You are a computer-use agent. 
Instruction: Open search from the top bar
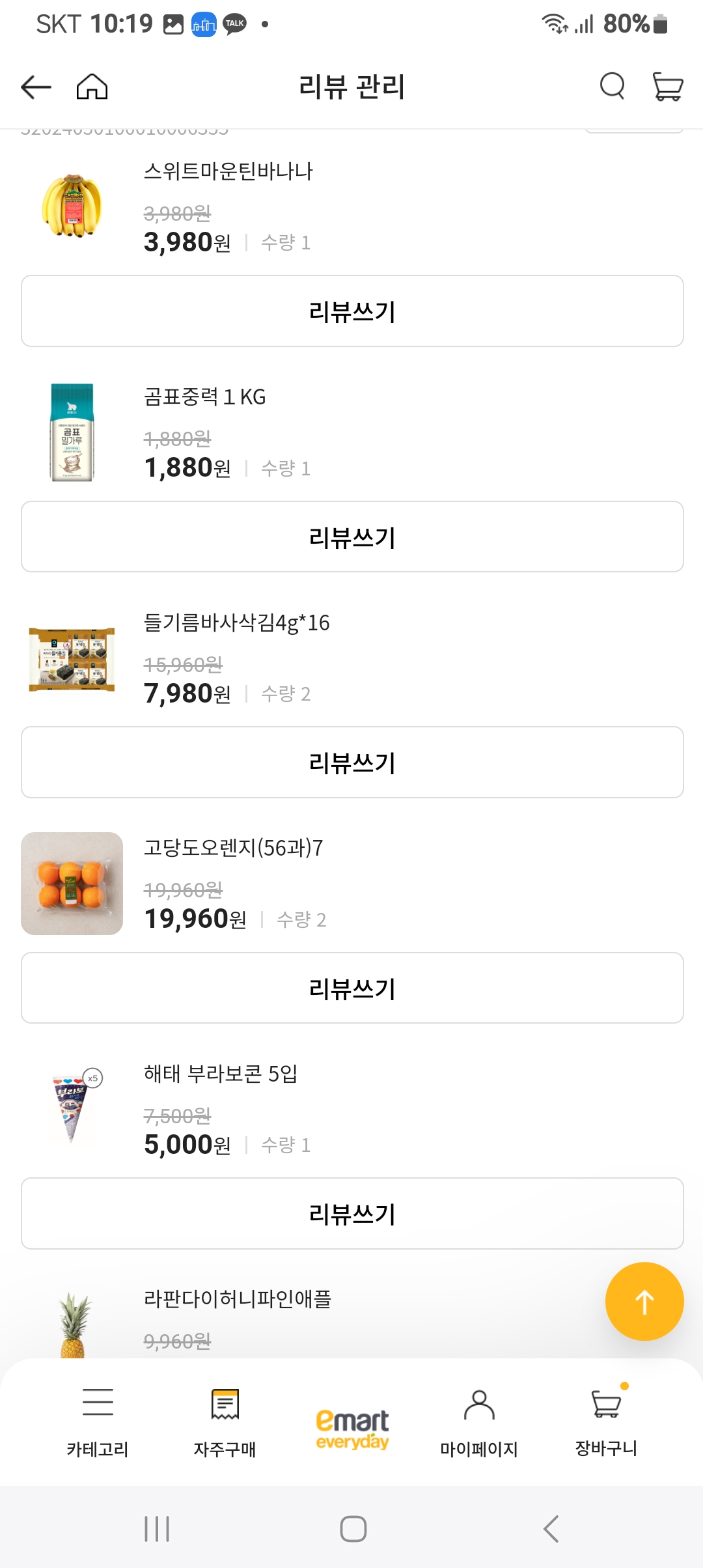(611, 87)
